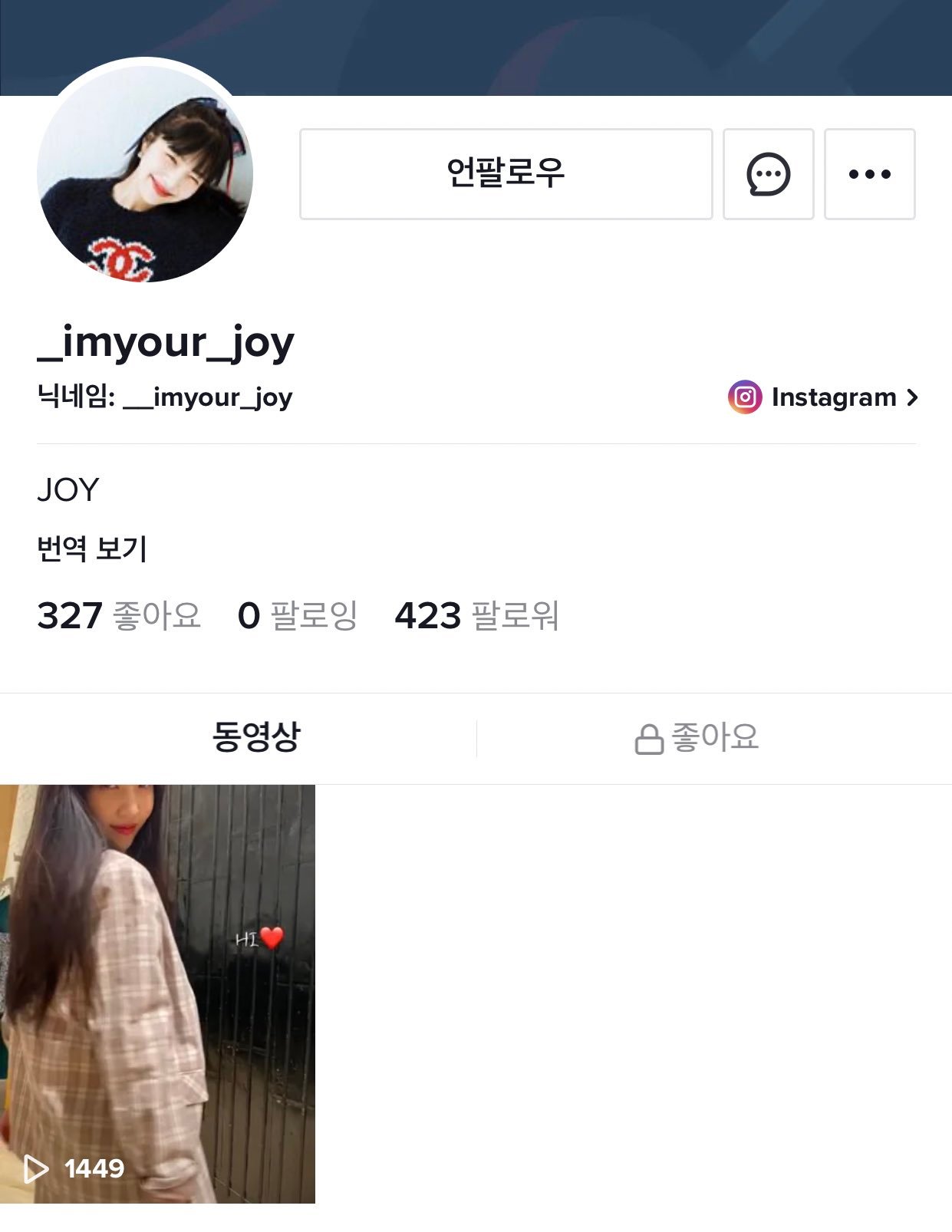View the profile picture of _imyour_joy
This screenshot has height=1232, width=952.
145,174
